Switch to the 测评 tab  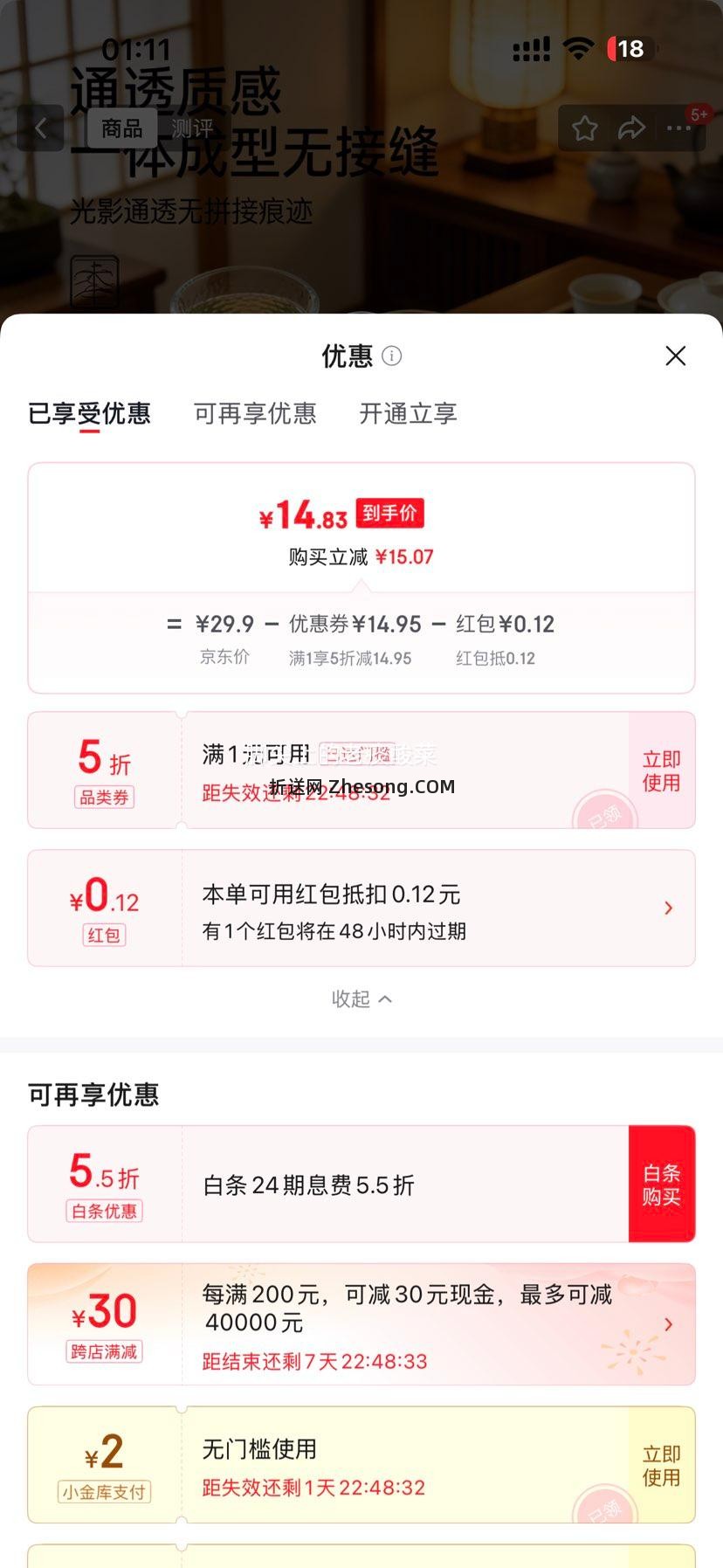[x=192, y=128]
